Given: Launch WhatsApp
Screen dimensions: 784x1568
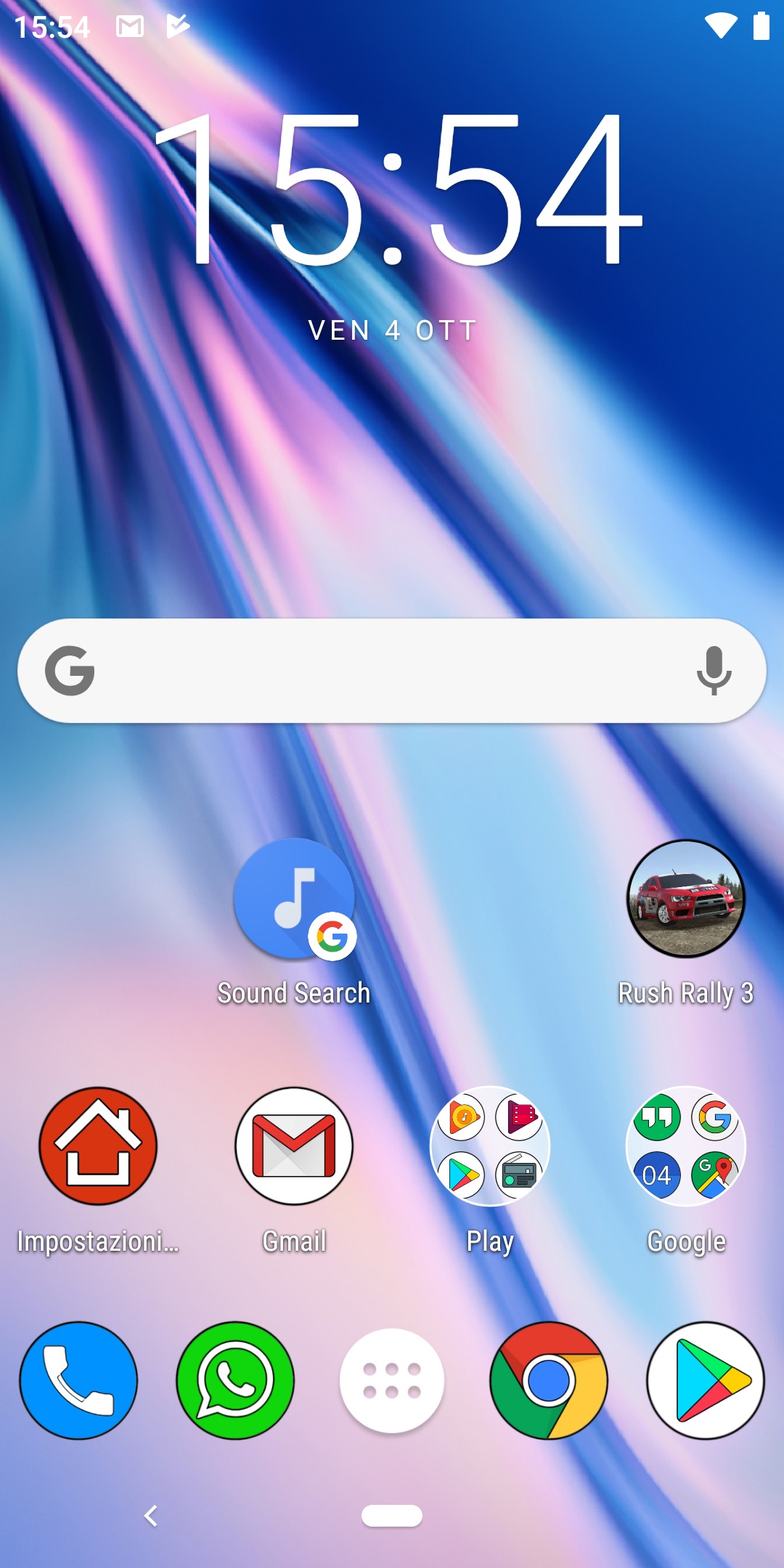Looking at the screenshot, I should coord(235,1380).
